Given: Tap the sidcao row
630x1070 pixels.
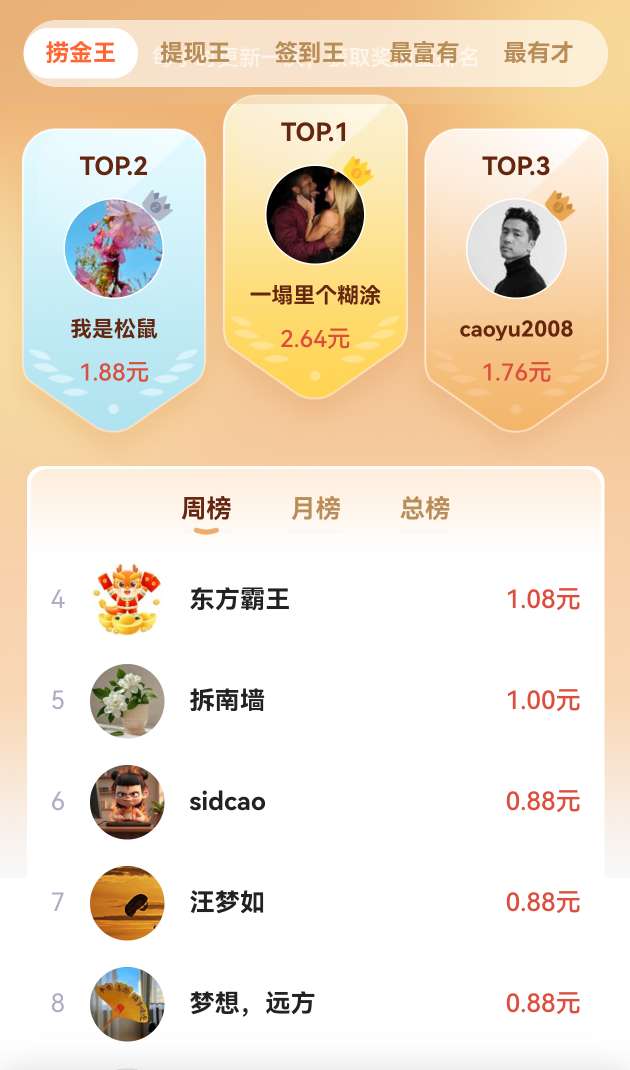Looking at the screenshot, I should pyautogui.click(x=315, y=801).
